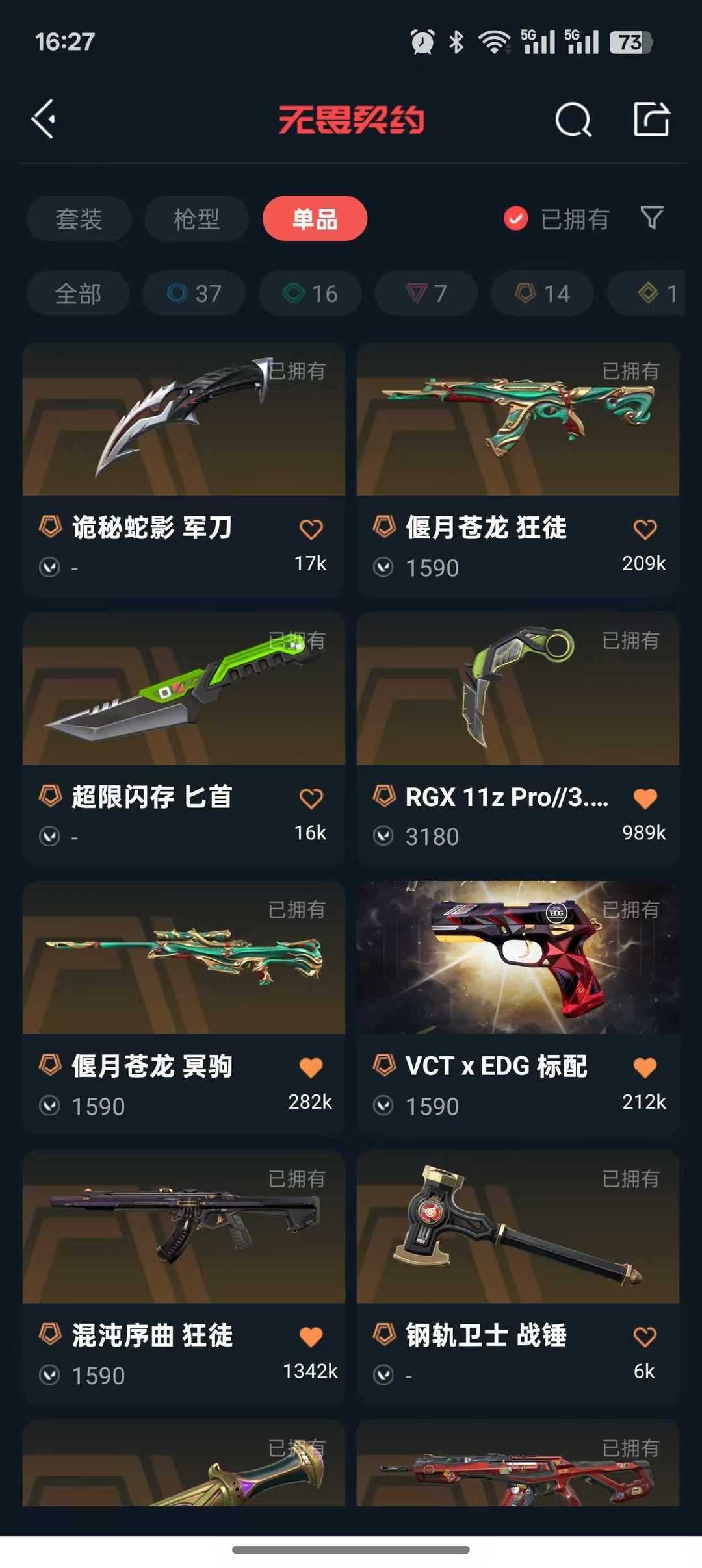Uncheck the 已拥有 checkbox
Image resolution: width=702 pixels, height=1568 pixels.
tap(516, 219)
